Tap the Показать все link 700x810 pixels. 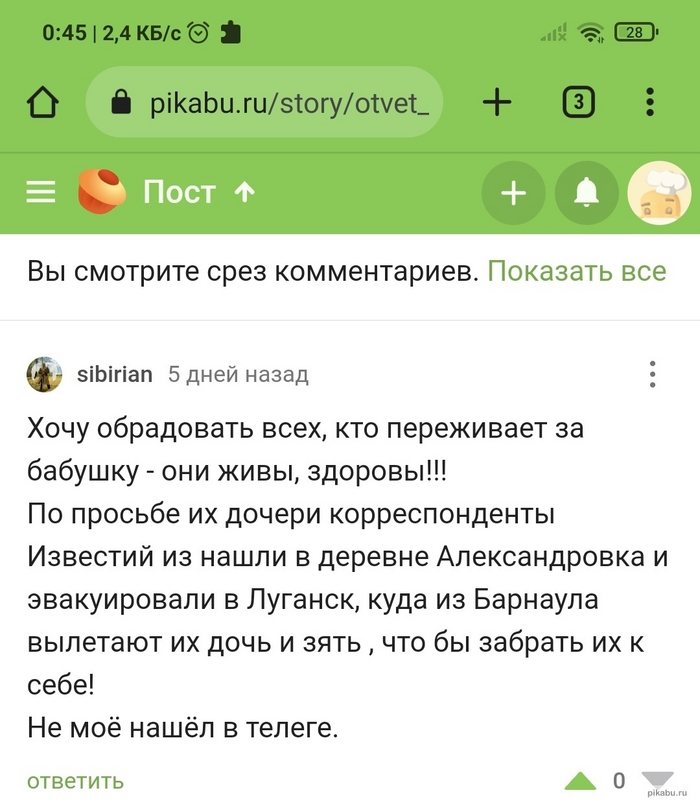click(576, 271)
